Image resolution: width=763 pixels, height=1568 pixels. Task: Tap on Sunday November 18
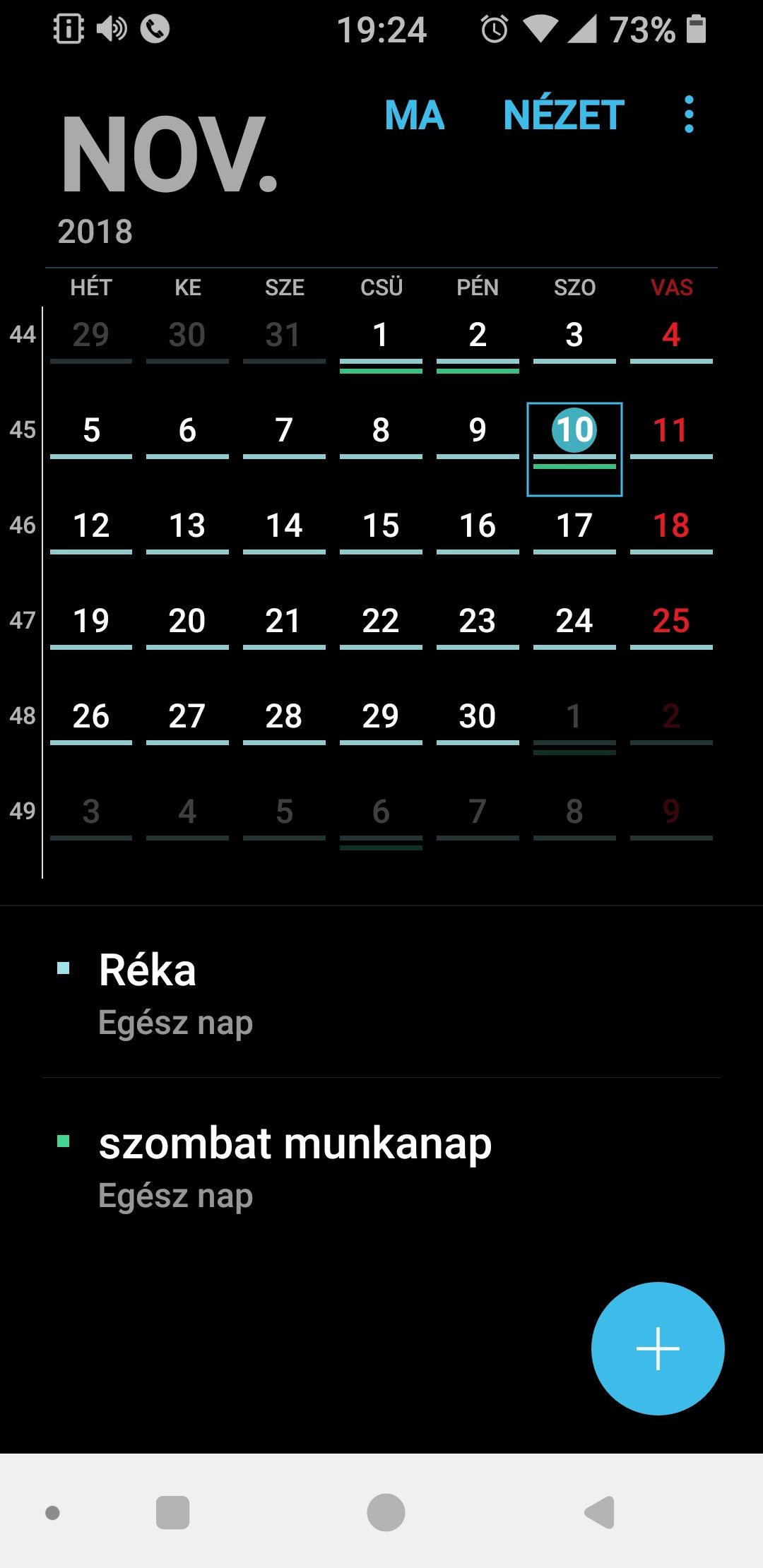pyautogui.click(x=670, y=526)
